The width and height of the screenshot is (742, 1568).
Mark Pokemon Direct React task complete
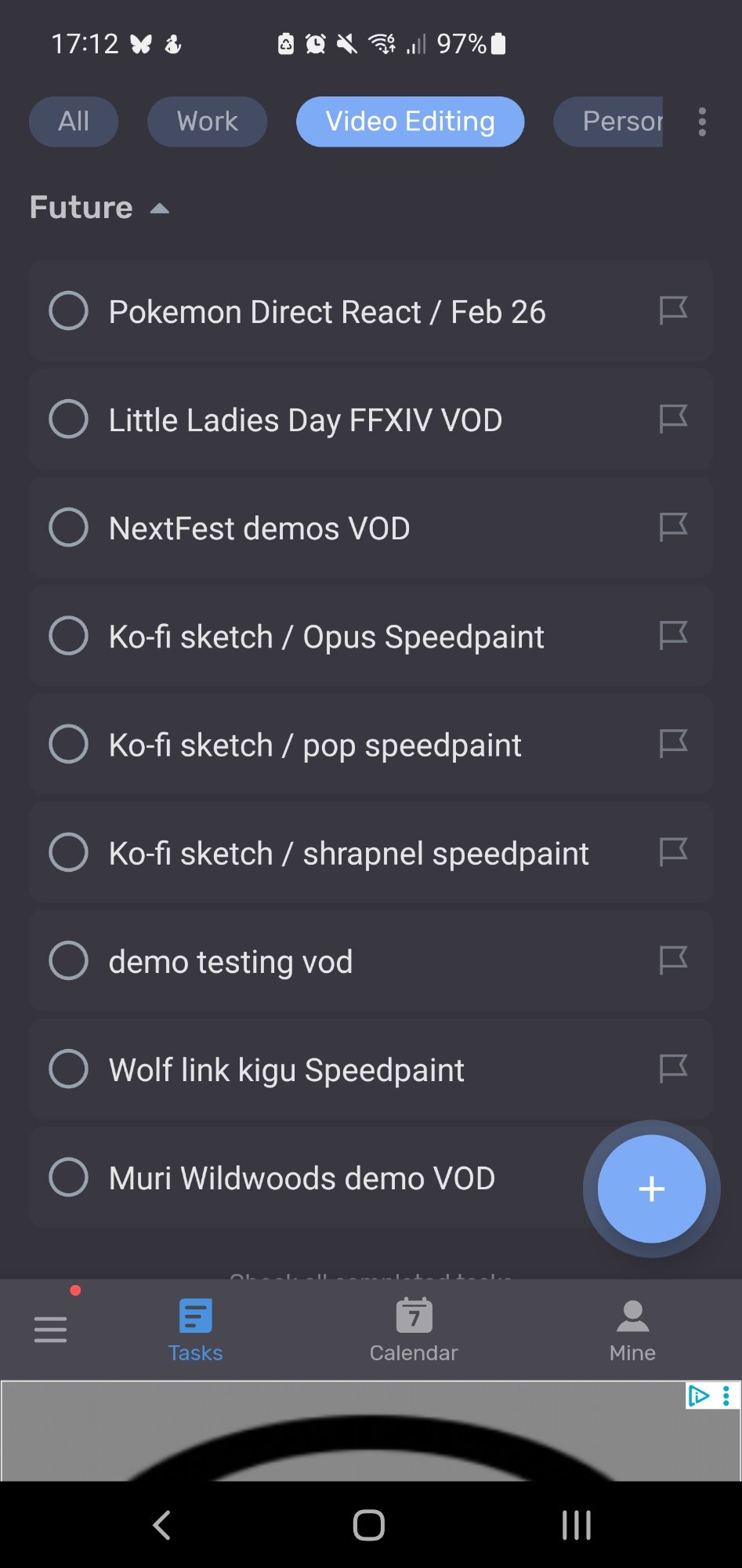(68, 311)
